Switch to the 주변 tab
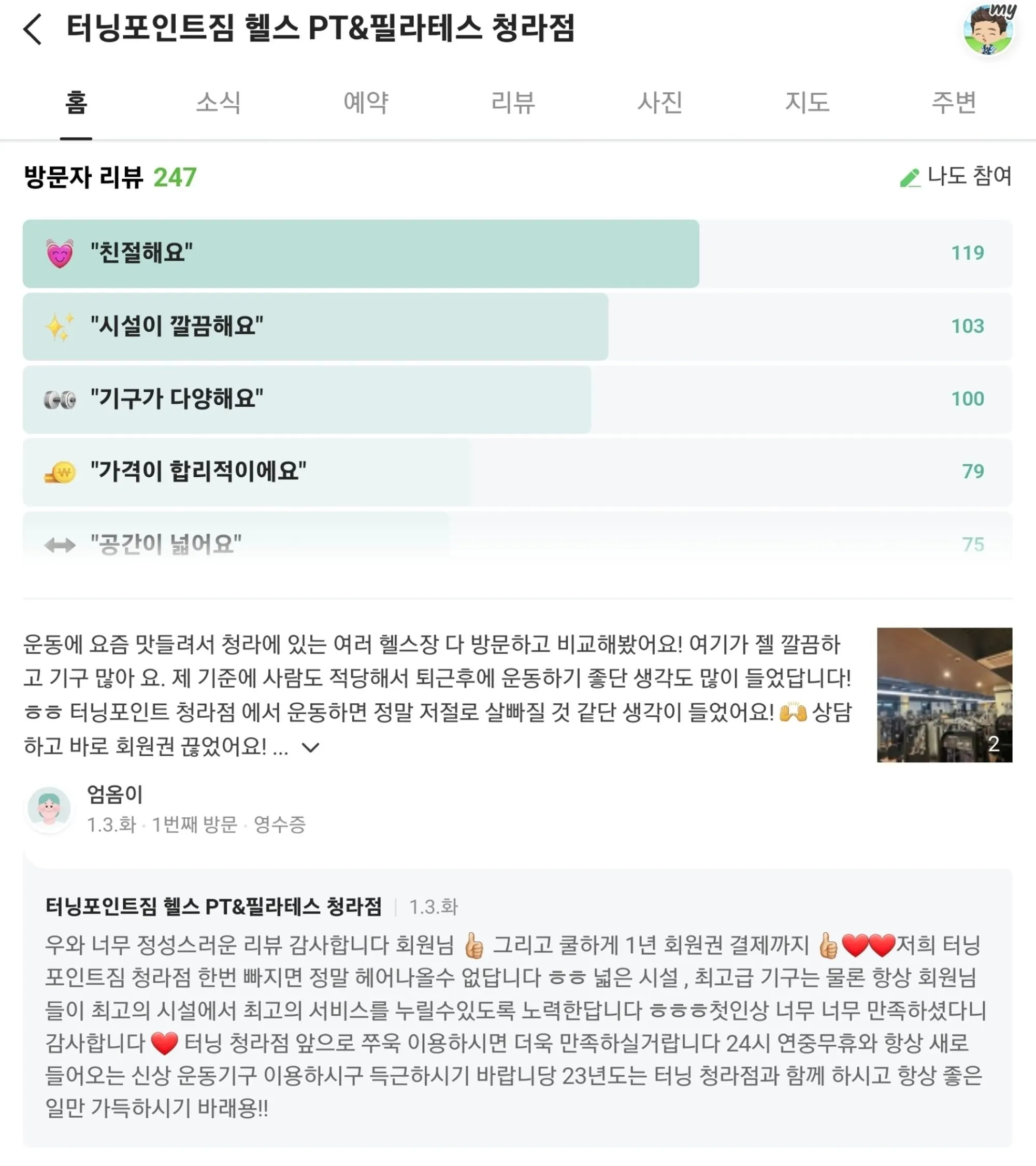 point(955,103)
